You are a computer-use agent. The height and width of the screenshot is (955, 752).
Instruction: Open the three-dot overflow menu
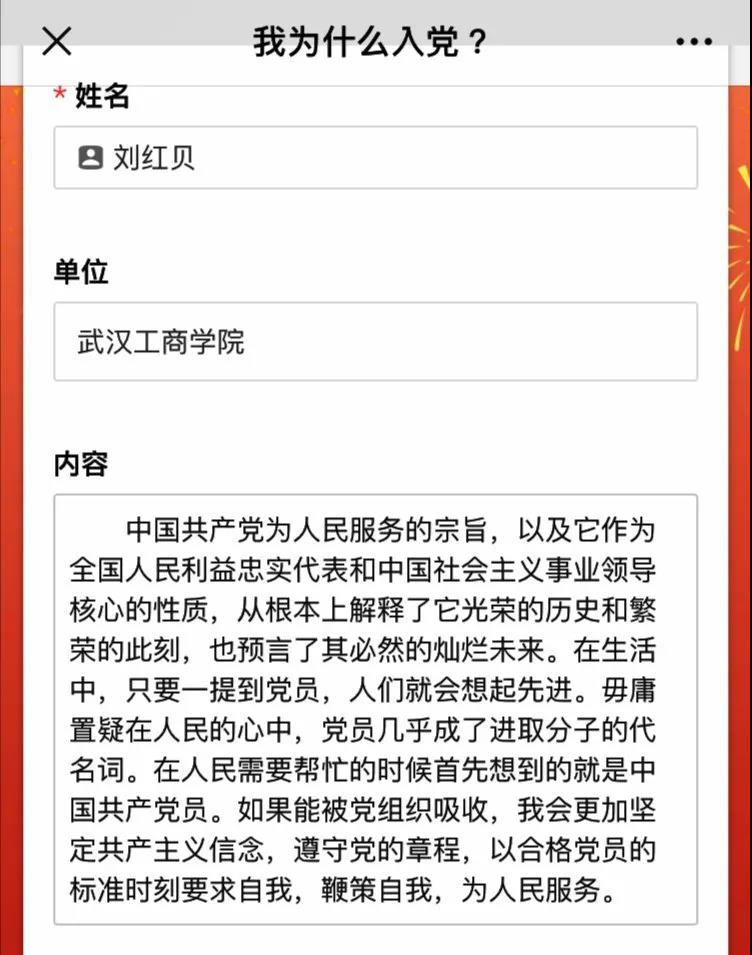[x=694, y=42]
